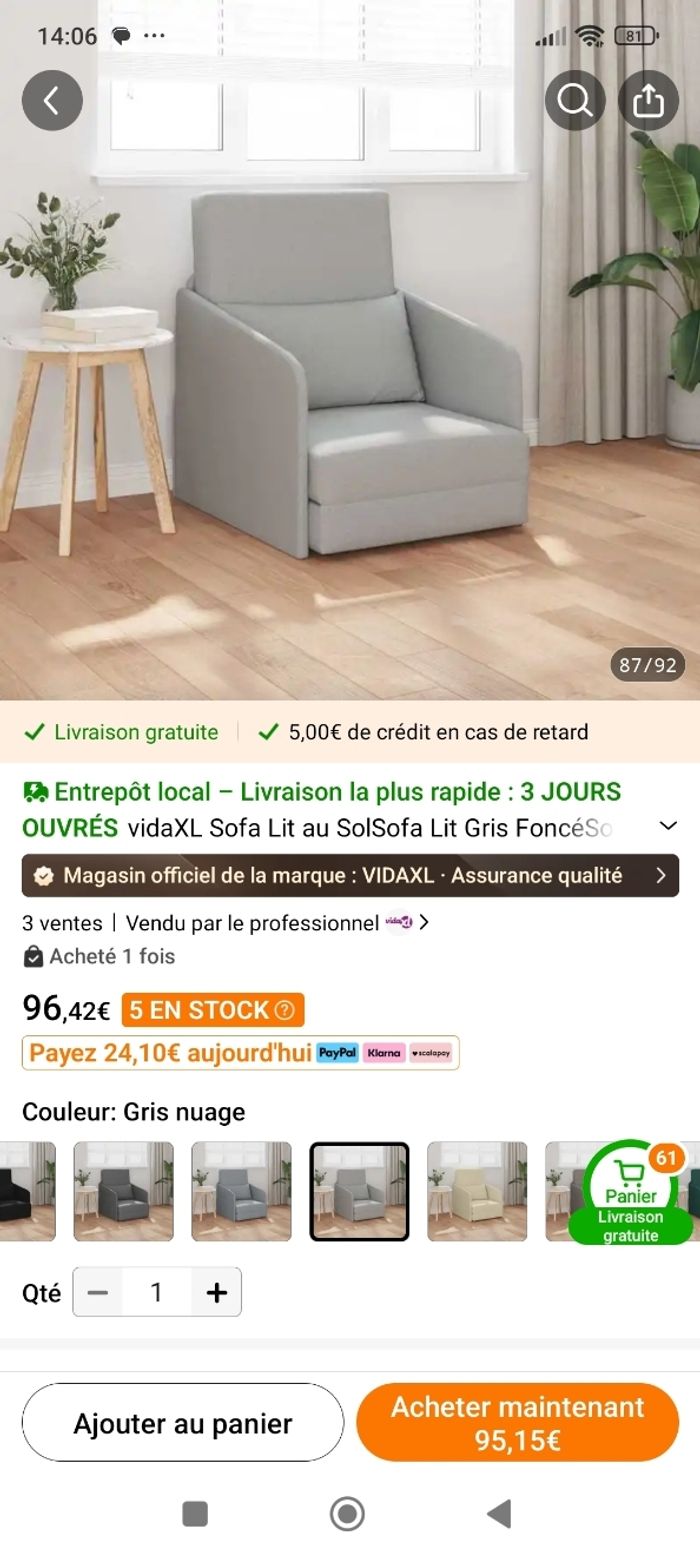Show info about 5 EN STOCK
This screenshot has width=700, height=1556.
[x=285, y=1010]
